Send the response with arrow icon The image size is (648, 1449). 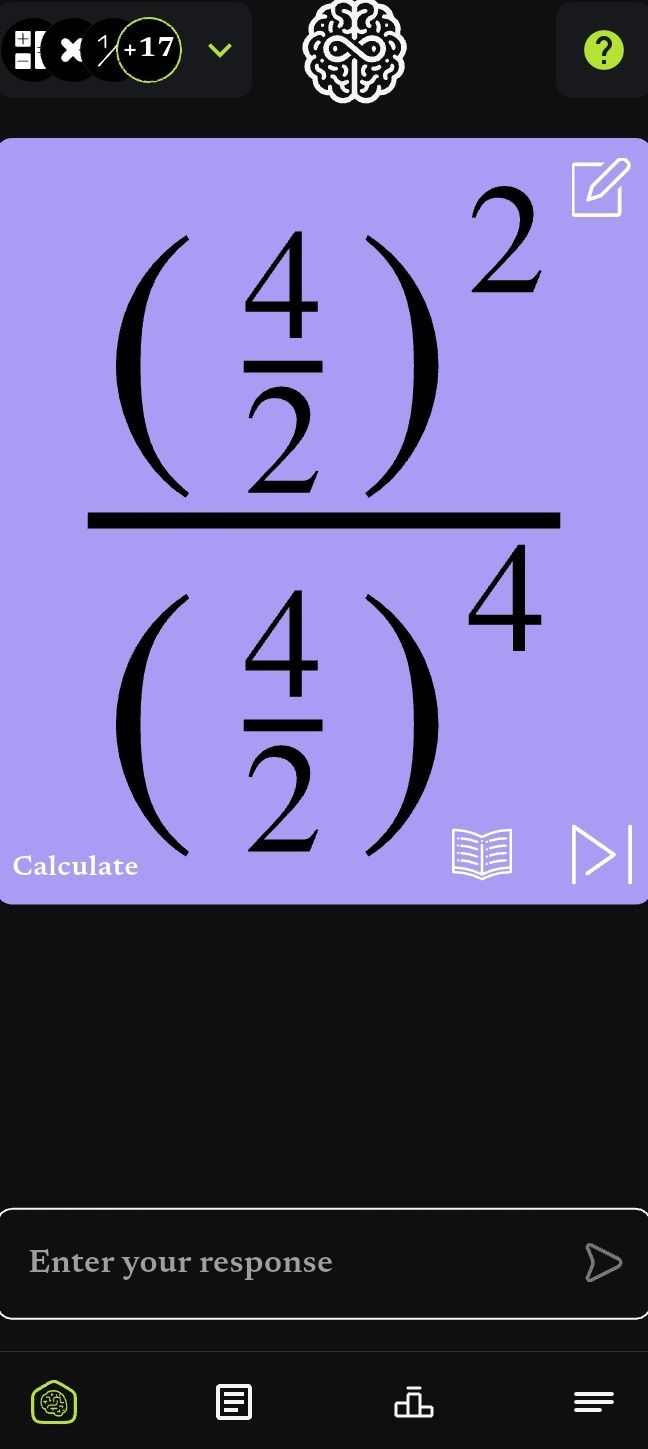pyautogui.click(x=603, y=1263)
